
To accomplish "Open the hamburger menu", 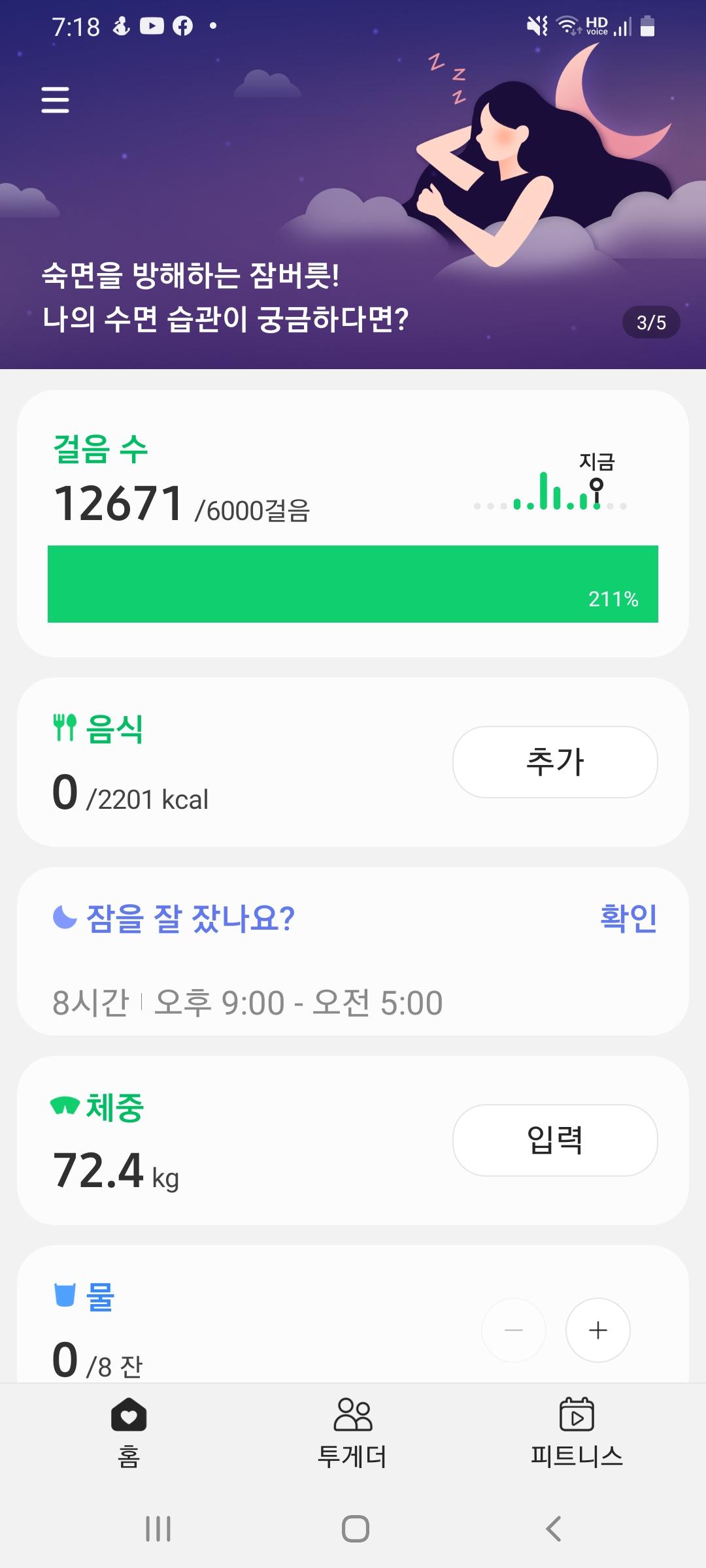I will tap(55, 100).
